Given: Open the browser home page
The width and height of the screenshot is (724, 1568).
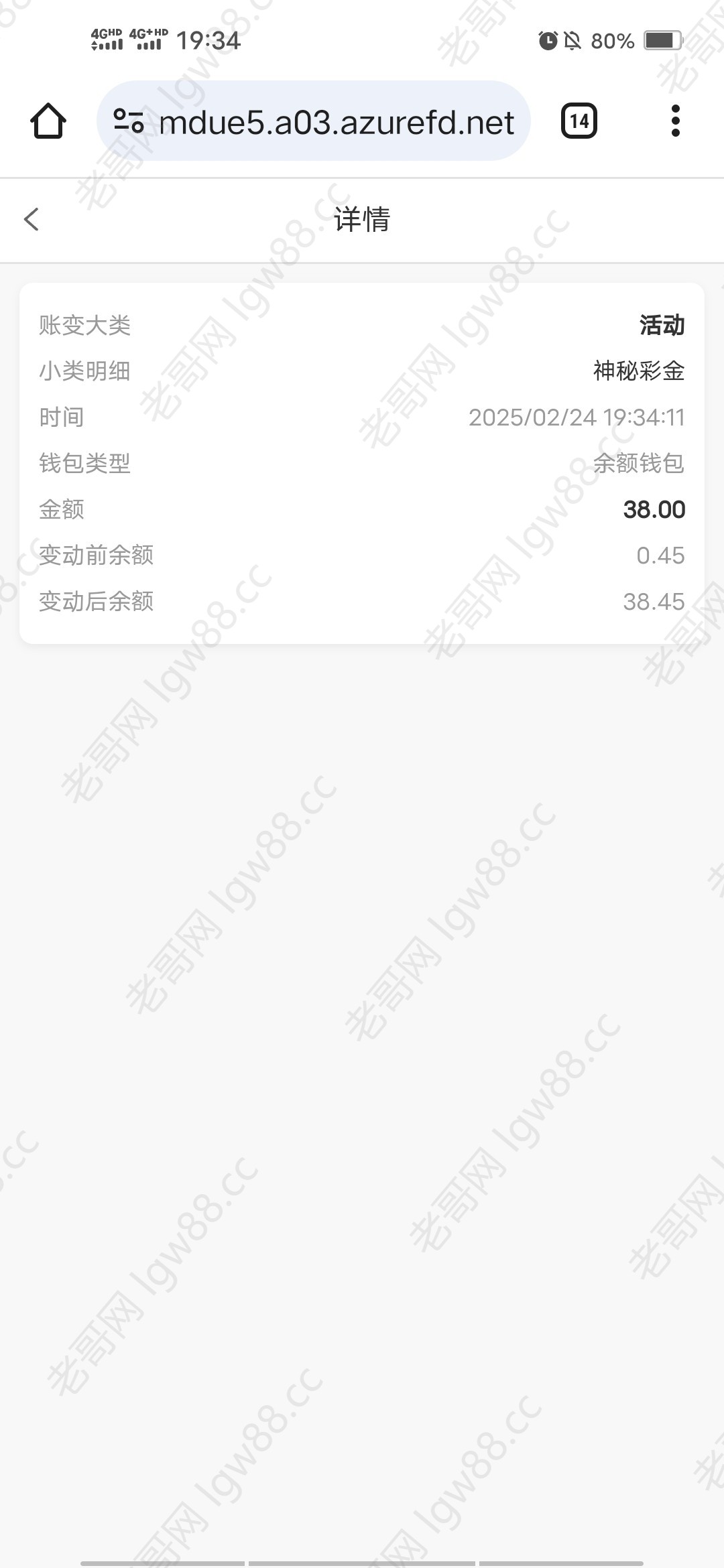Looking at the screenshot, I should click(x=48, y=121).
